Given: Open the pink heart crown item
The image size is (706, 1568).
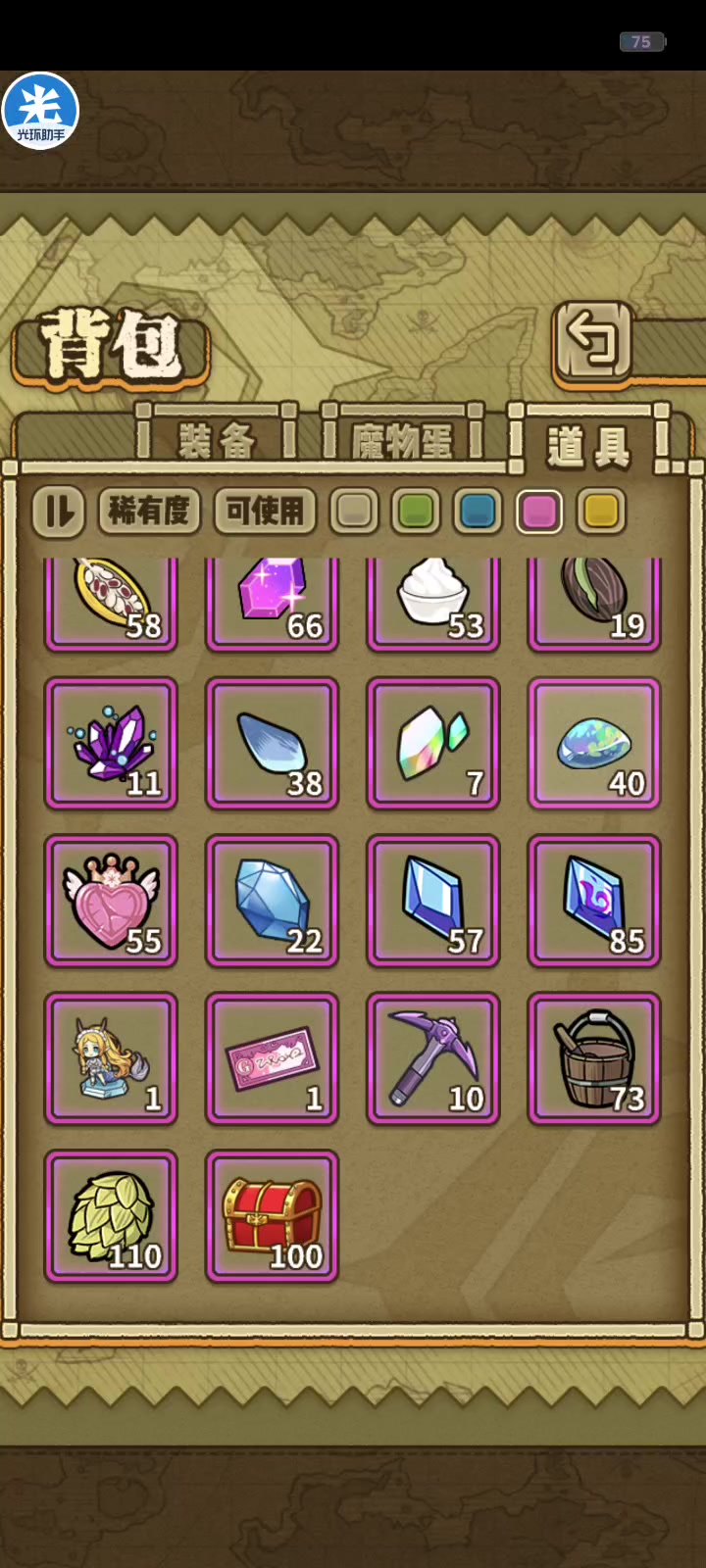Looking at the screenshot, I should [111, 901].
